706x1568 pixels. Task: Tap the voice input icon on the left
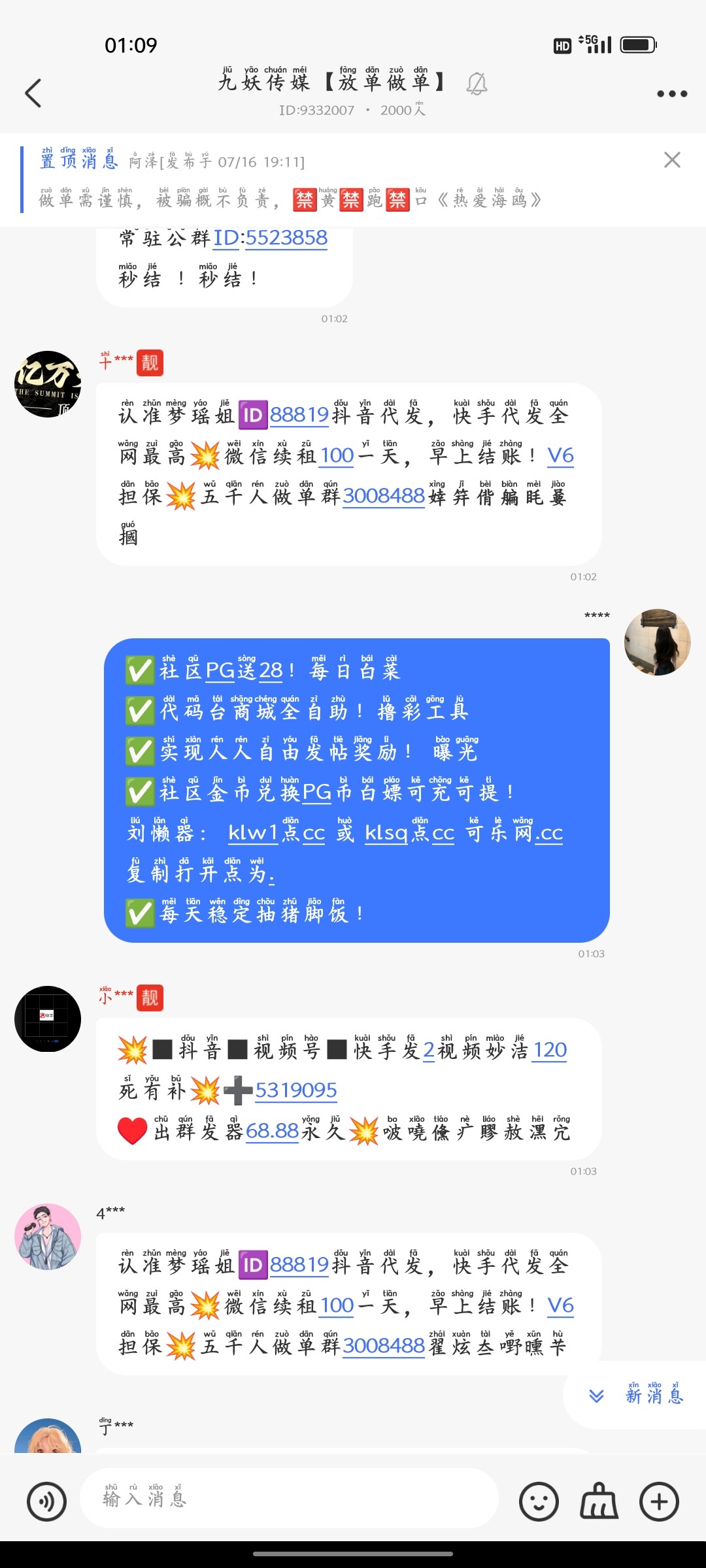point(46,1501)
